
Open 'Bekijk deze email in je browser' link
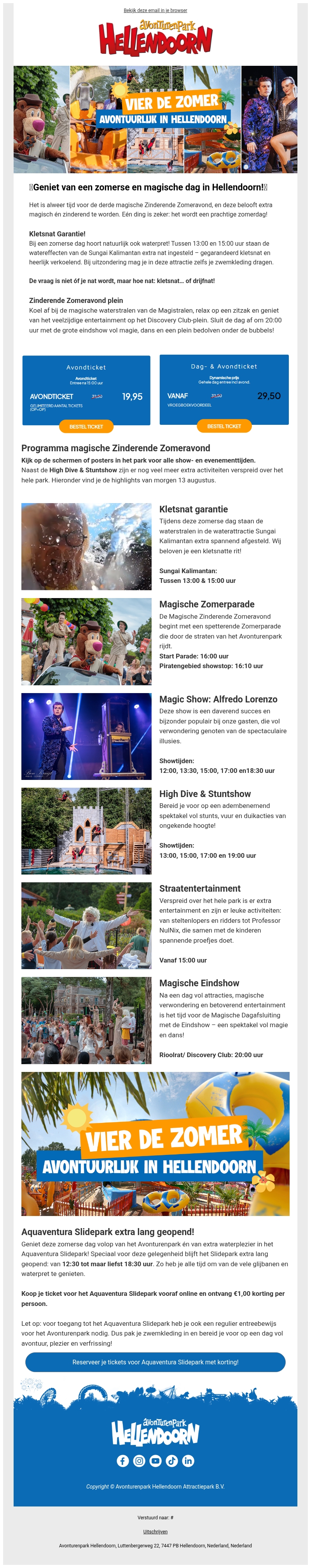coord(155,11)
